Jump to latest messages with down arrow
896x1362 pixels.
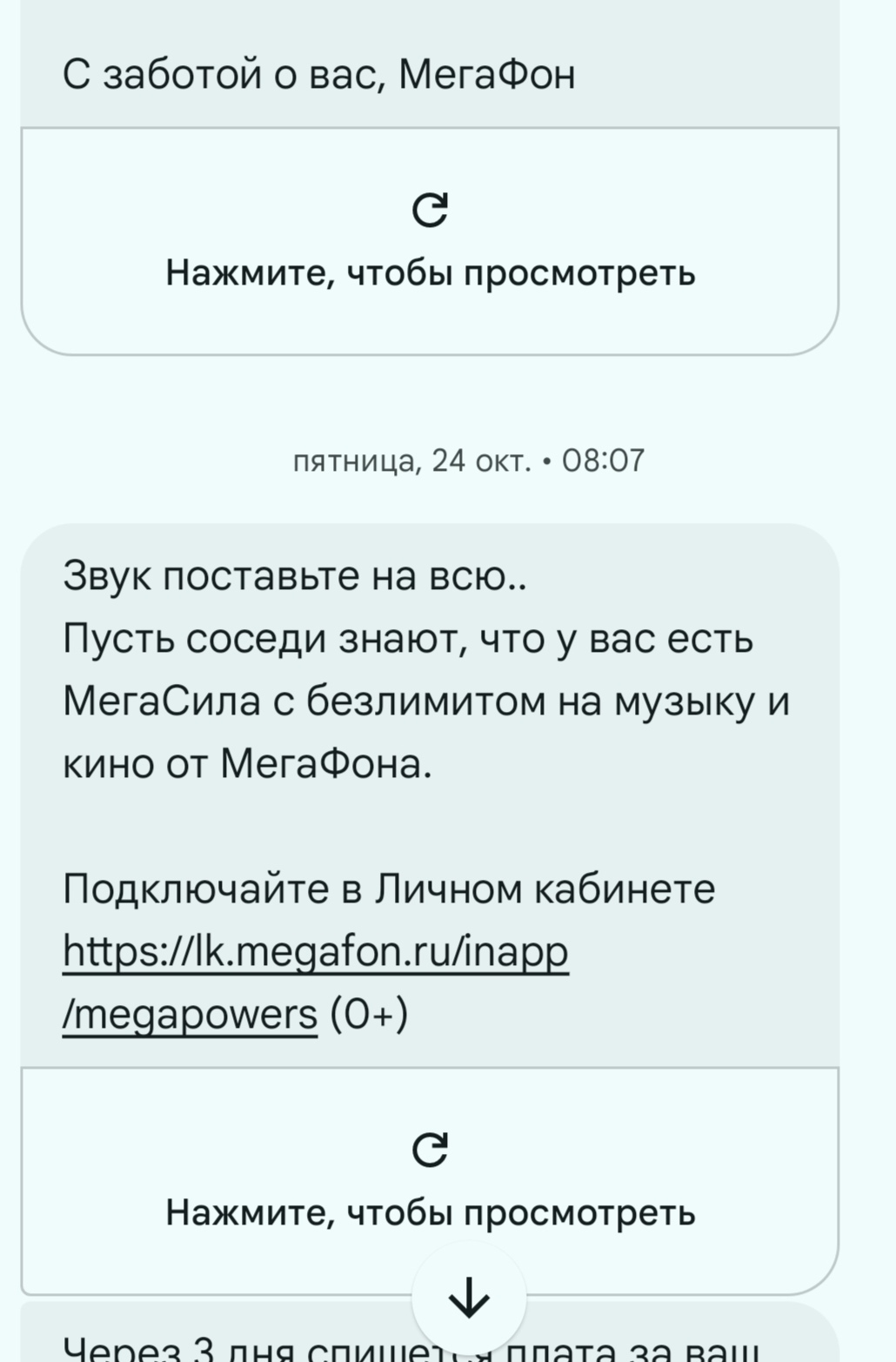coord(469,1298)
